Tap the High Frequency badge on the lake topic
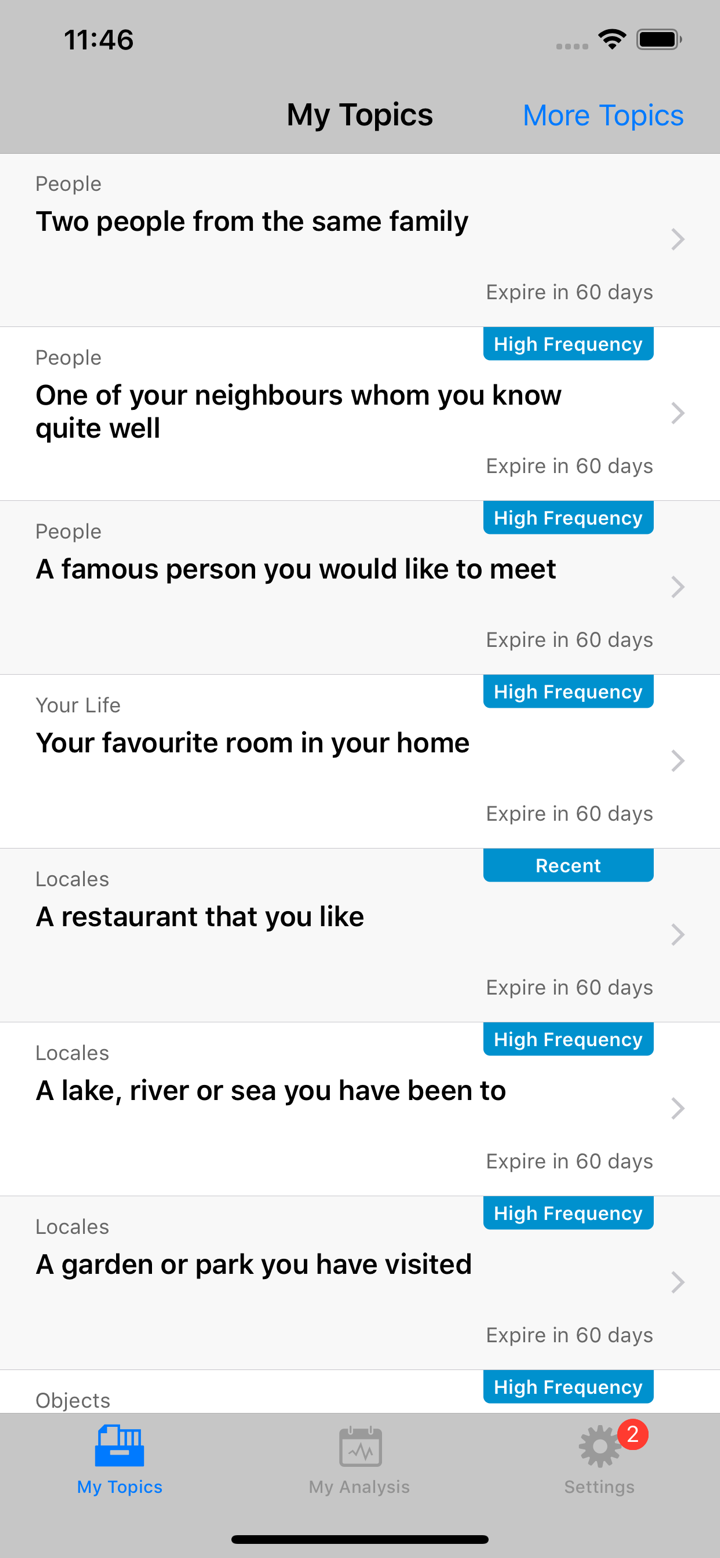720x1558 pixels. [x=568, y=1039]
